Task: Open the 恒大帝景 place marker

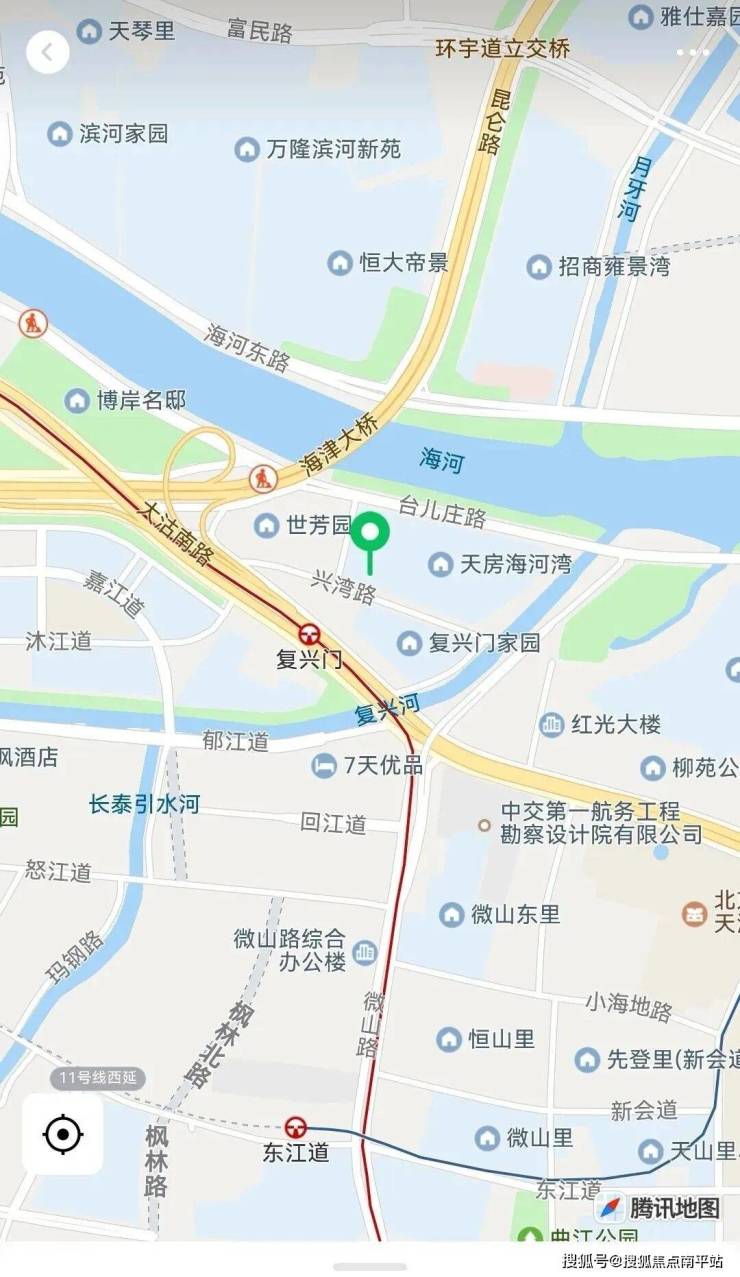Action: (341, 263)
